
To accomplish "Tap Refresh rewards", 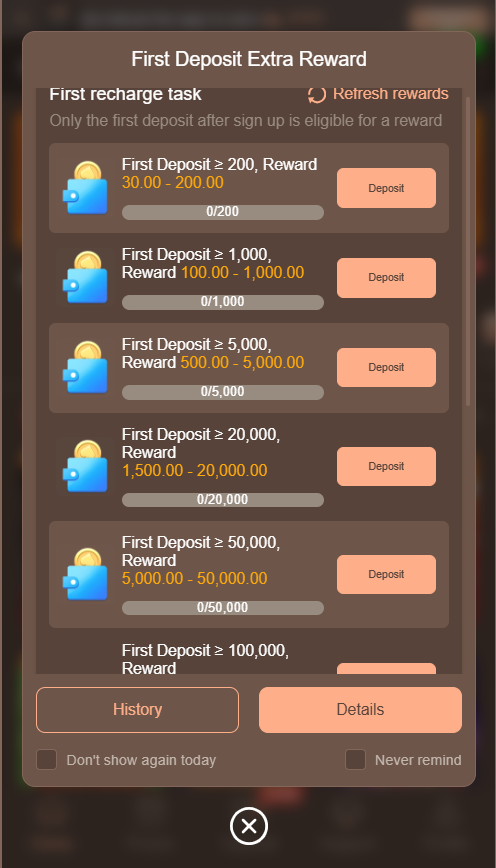I will (x=378, y=94).
